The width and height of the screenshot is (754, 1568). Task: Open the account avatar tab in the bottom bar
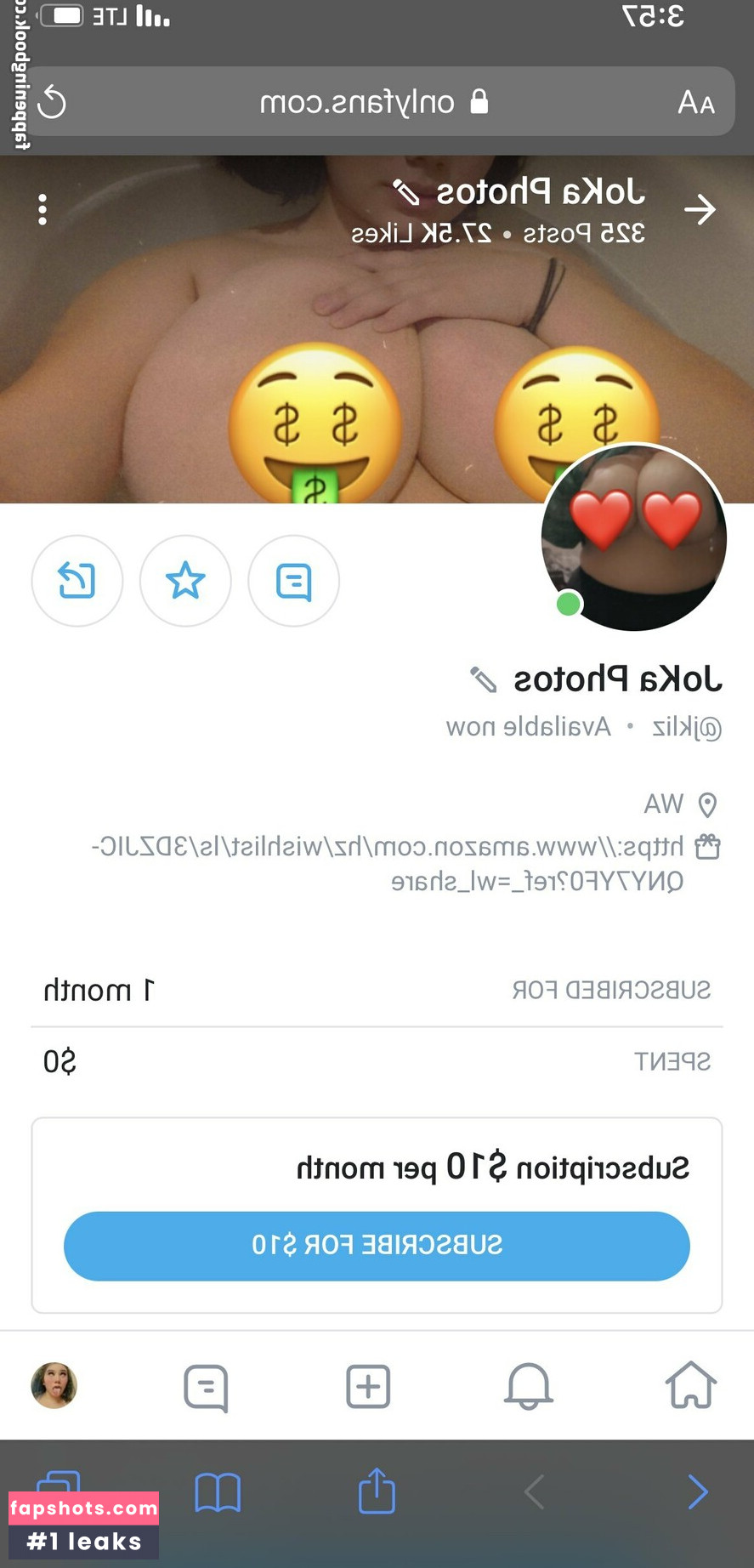[x=54, y=1385]
